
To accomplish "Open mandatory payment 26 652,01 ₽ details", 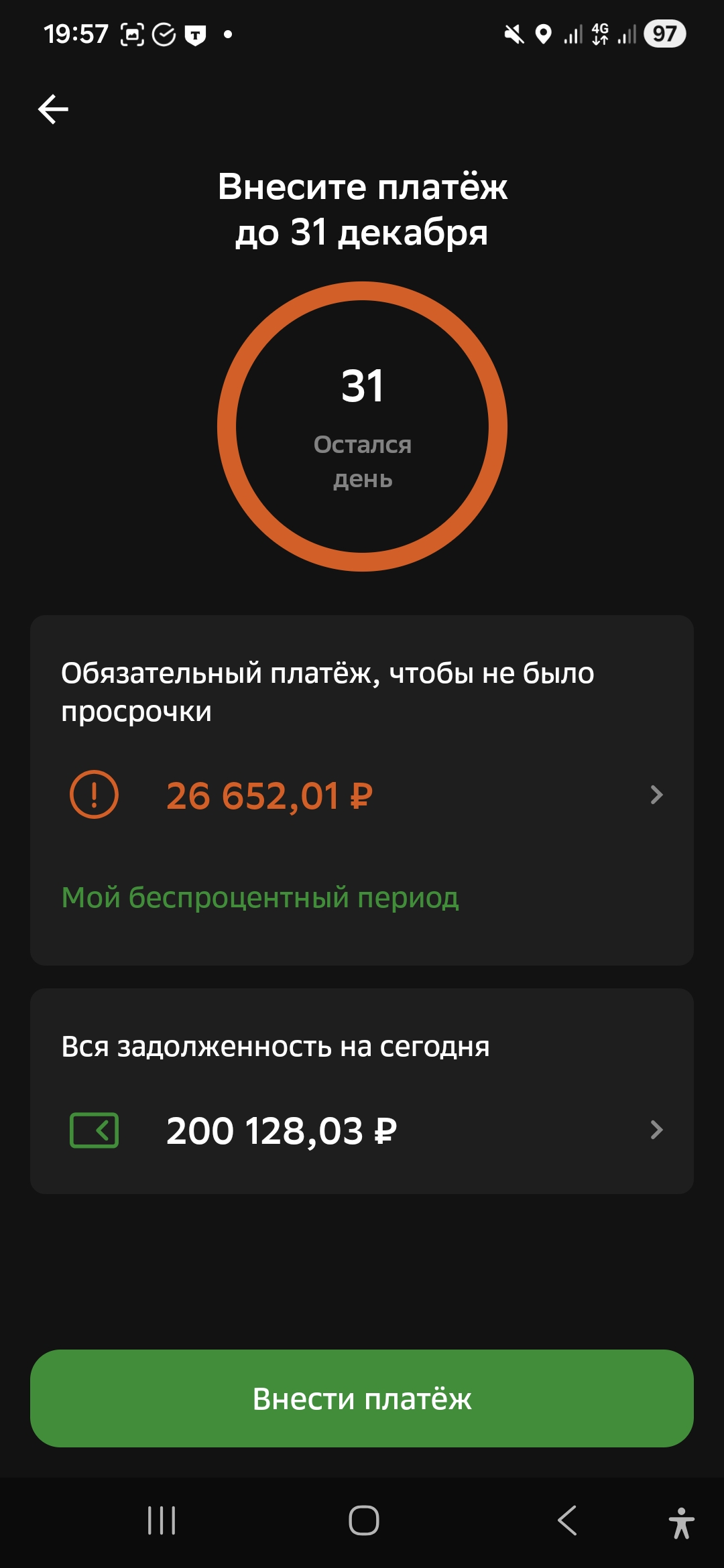I will 362,795.
